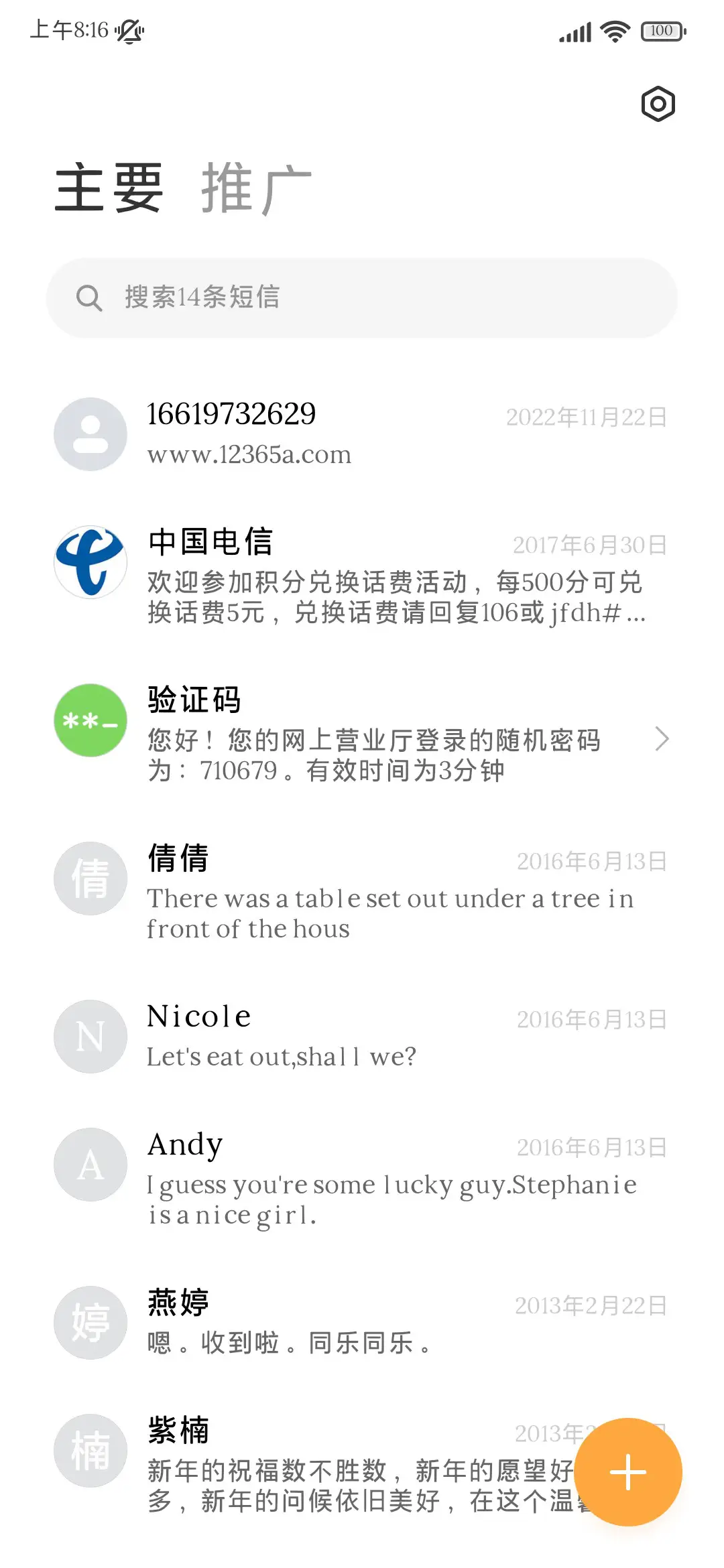Screen dimensions: 724x1568
Task: Open the settings hexagon icon
Action: tap(658, 104)
